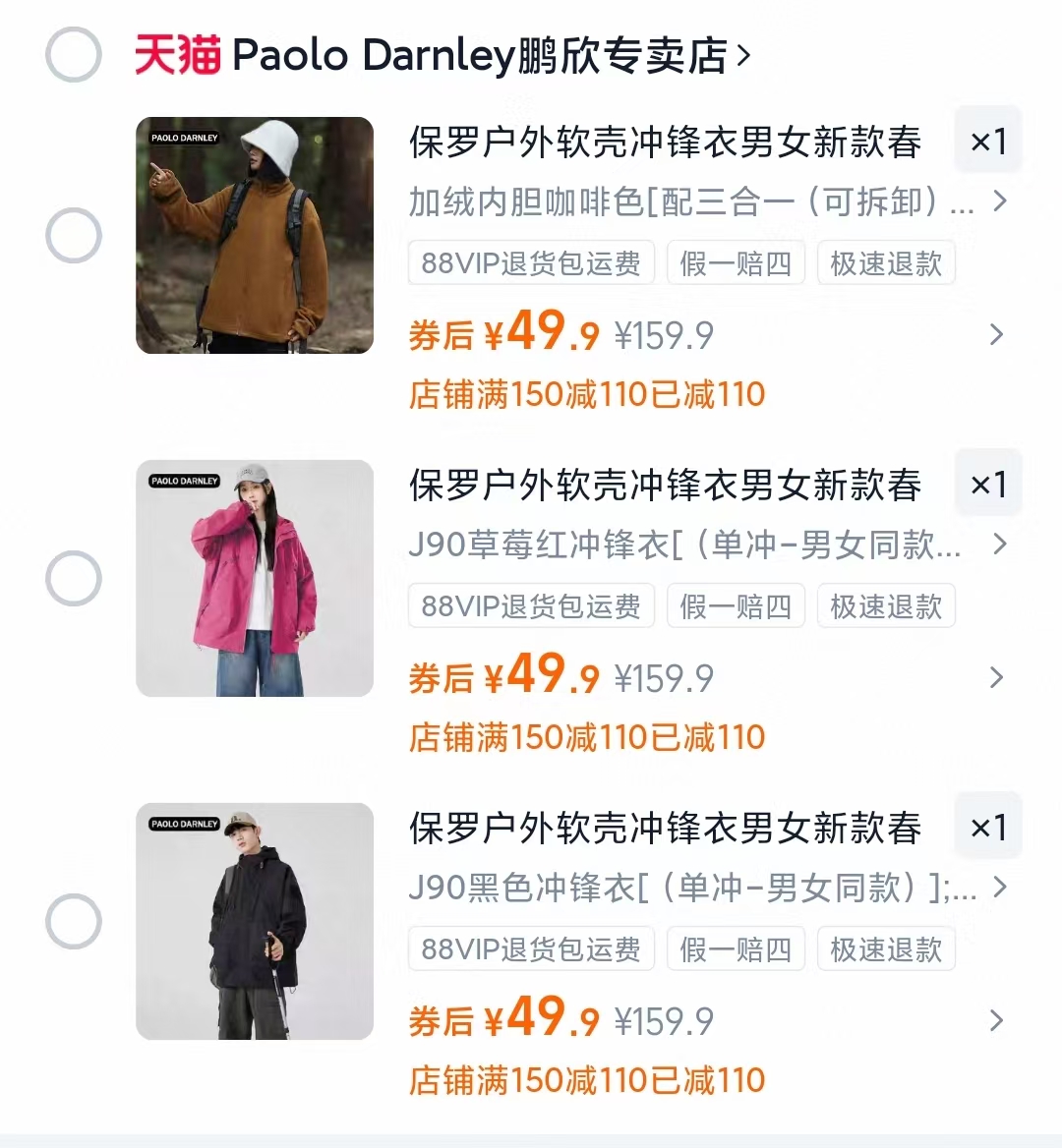This screenshot has width=1062, height=1148.
Task: Click the 店铺满150减110 promotion text
Action: click(587, 393)
